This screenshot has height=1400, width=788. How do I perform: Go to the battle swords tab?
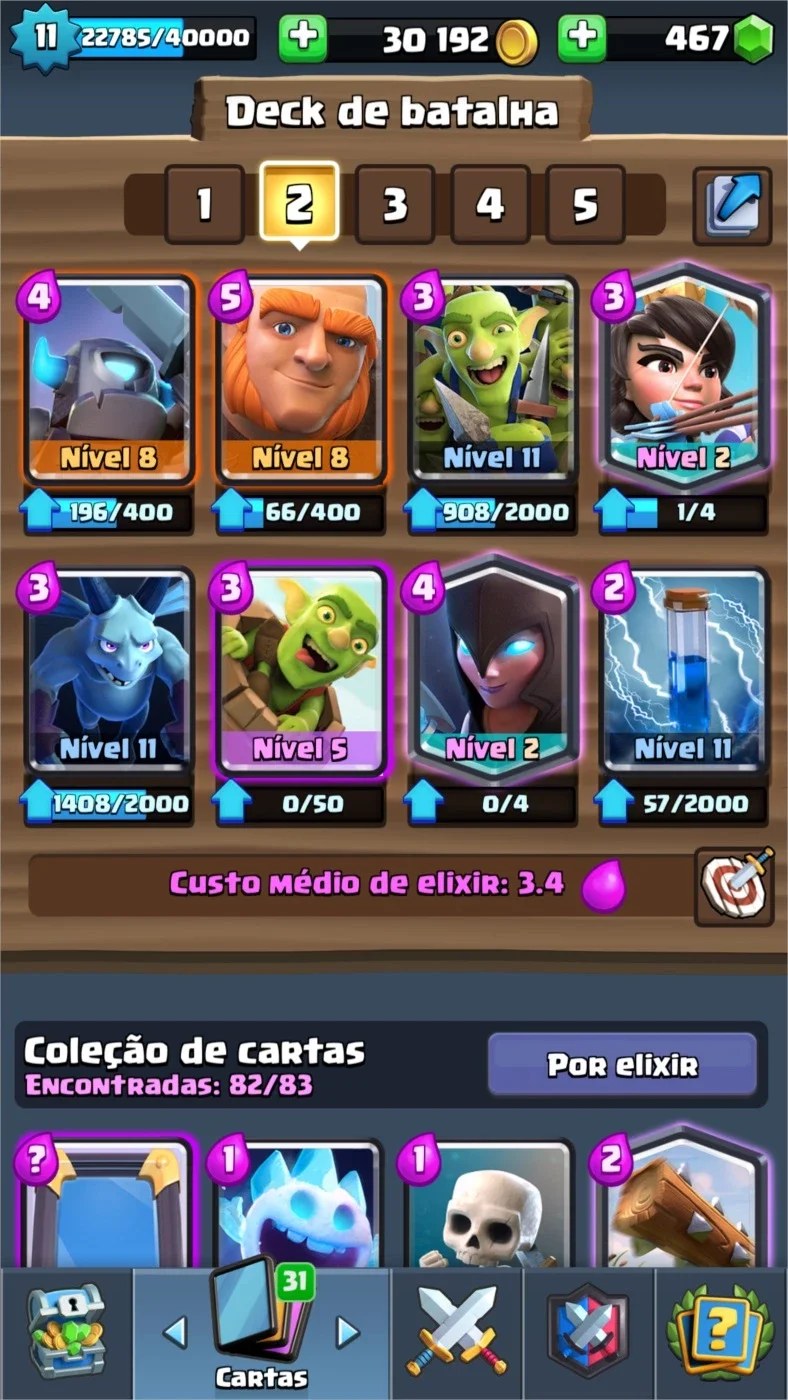[x=456, y=1332]
